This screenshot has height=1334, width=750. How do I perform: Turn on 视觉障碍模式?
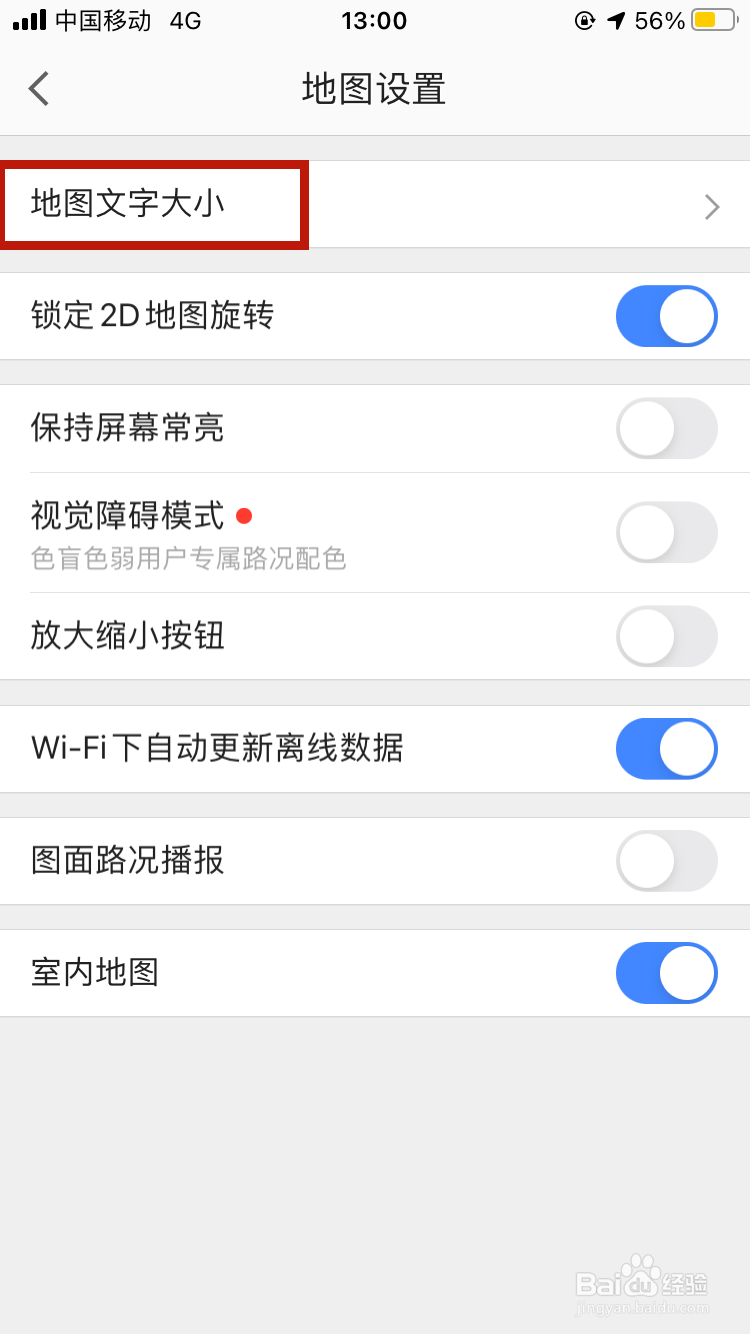point(667,532)
